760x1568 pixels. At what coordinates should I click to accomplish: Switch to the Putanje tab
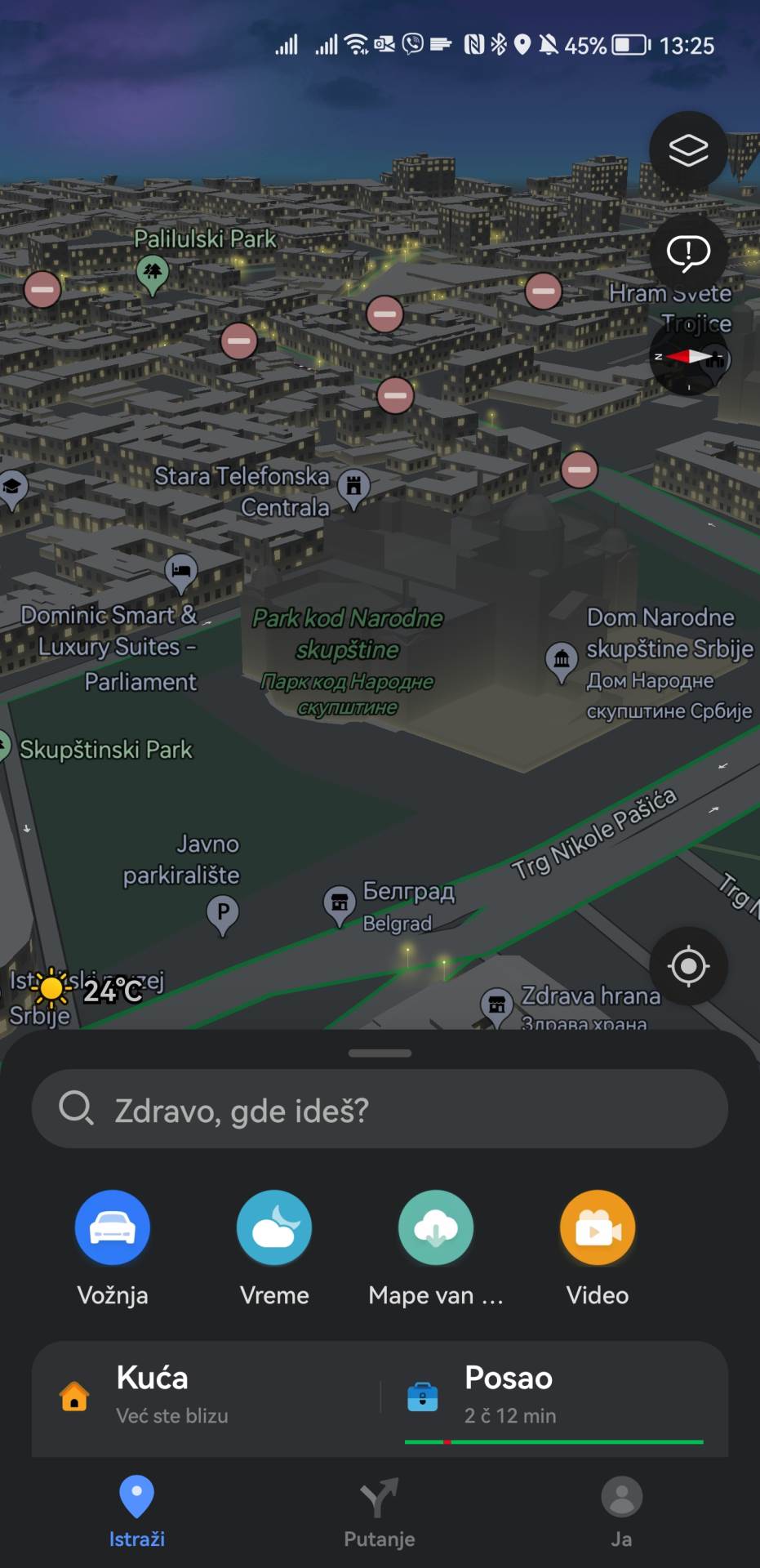pos(379,1515)
